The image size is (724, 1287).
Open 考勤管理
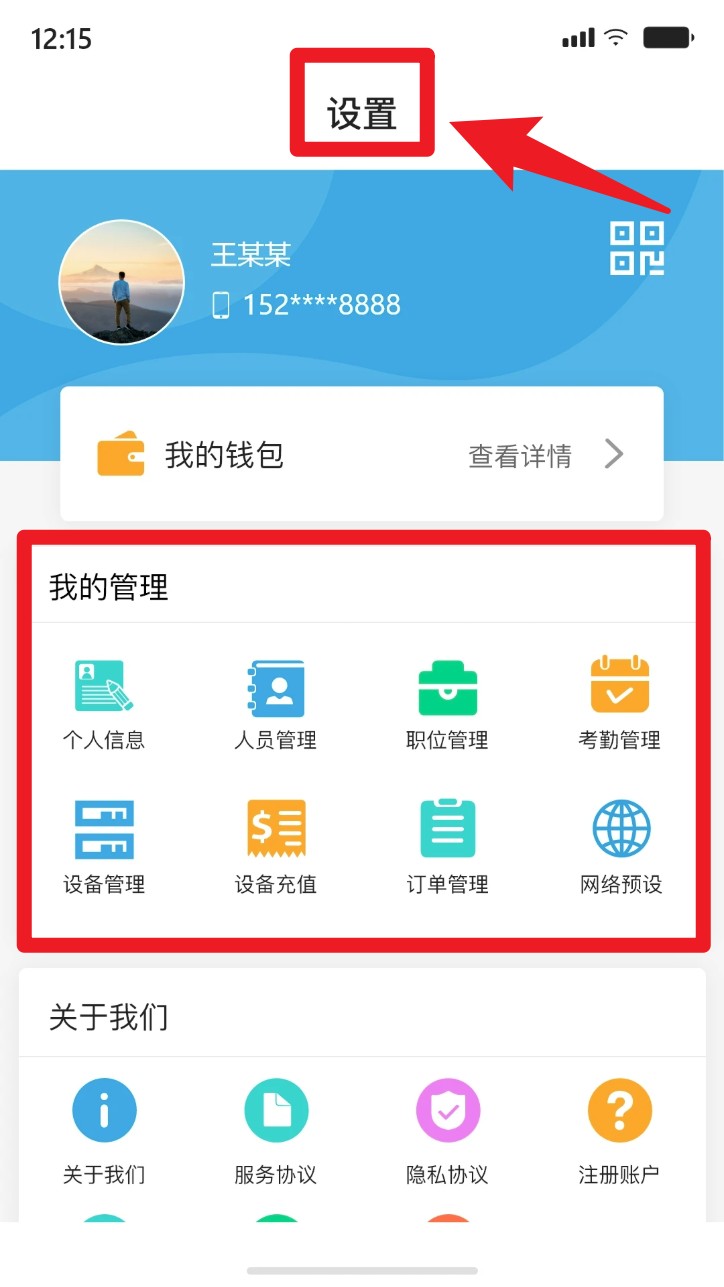[x=620, y=702]
